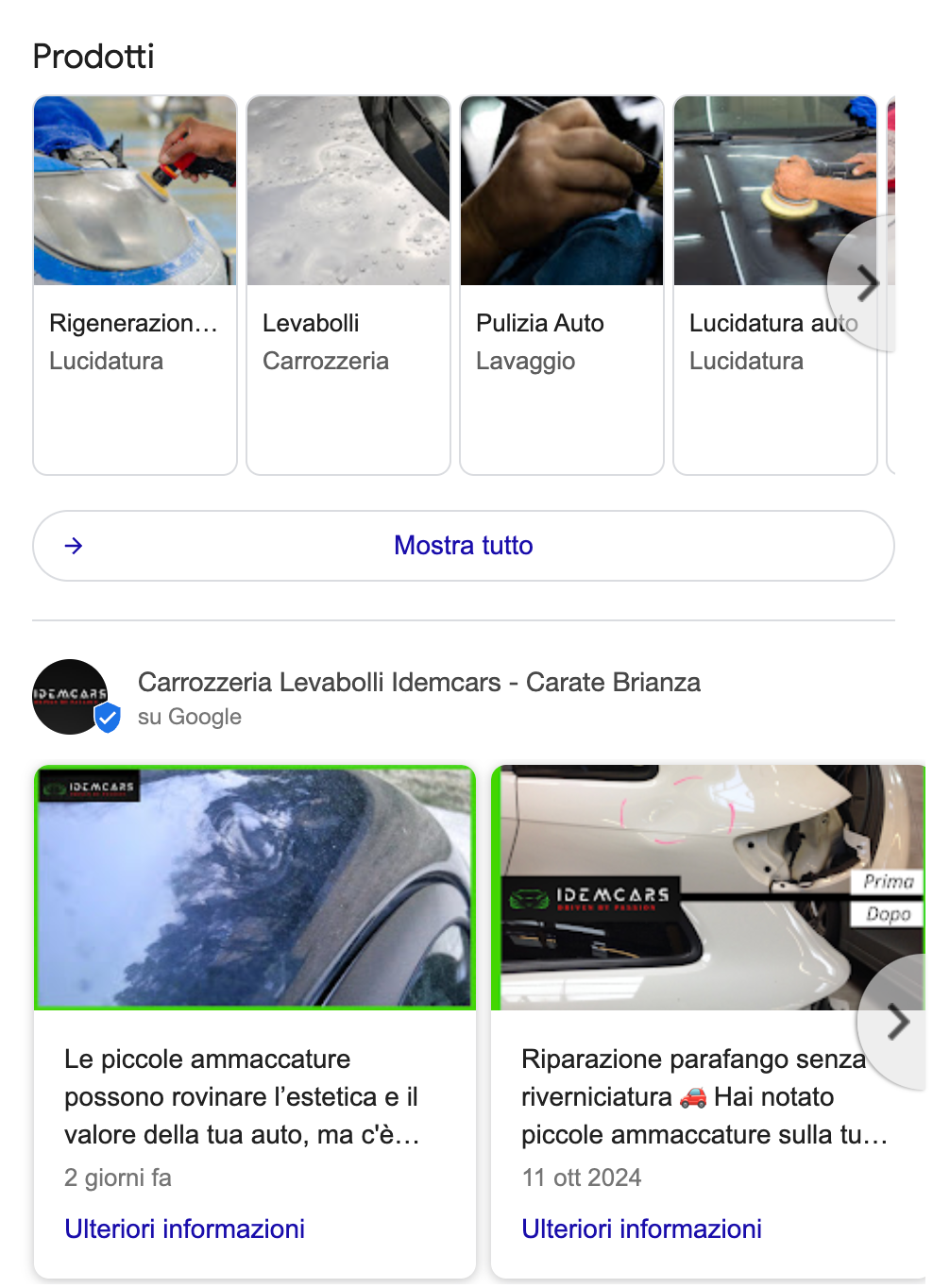
Task: Tap the Mostra tutto button
Action: click(x=463, y=546)
